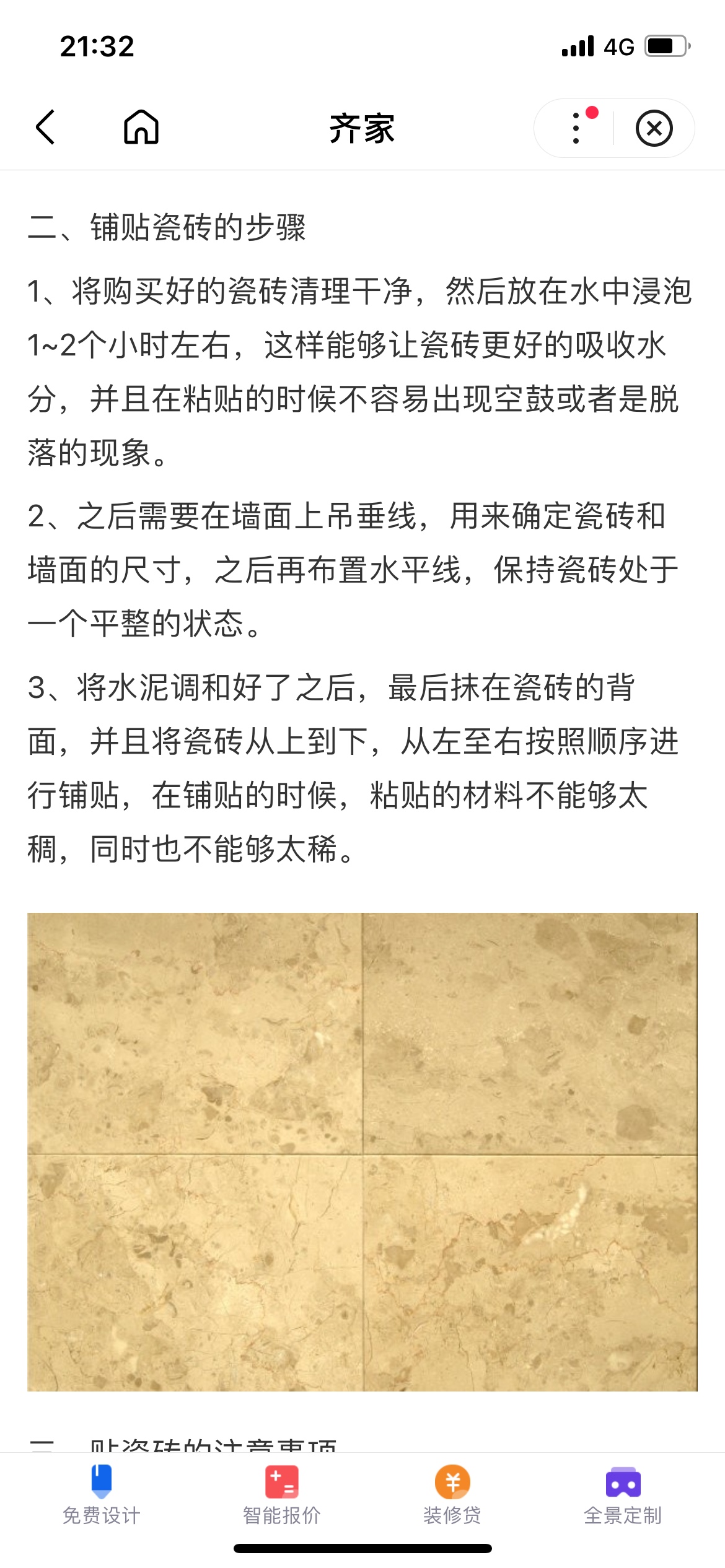Open the home icon in header

pos(141,128)
